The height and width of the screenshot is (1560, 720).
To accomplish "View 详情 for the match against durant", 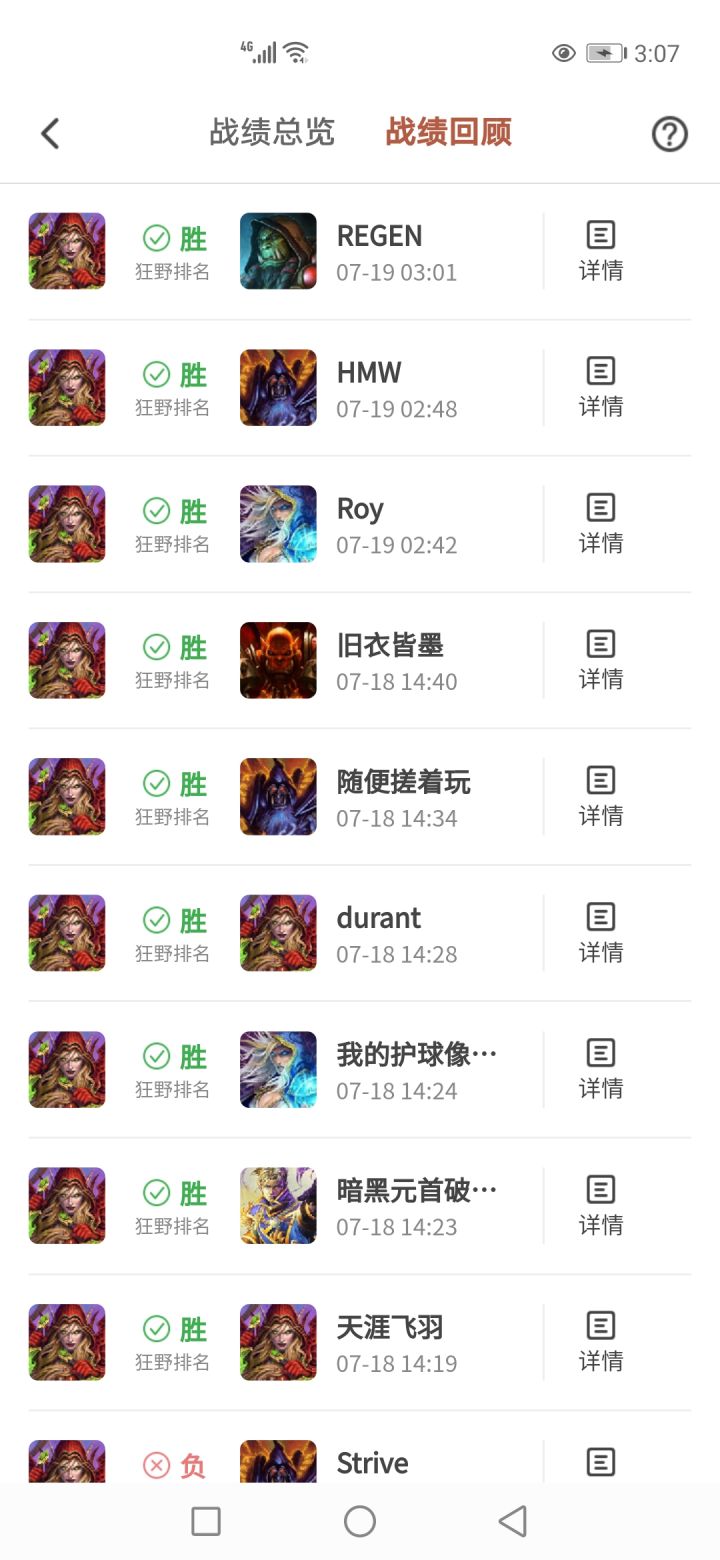I will point(600,933).
